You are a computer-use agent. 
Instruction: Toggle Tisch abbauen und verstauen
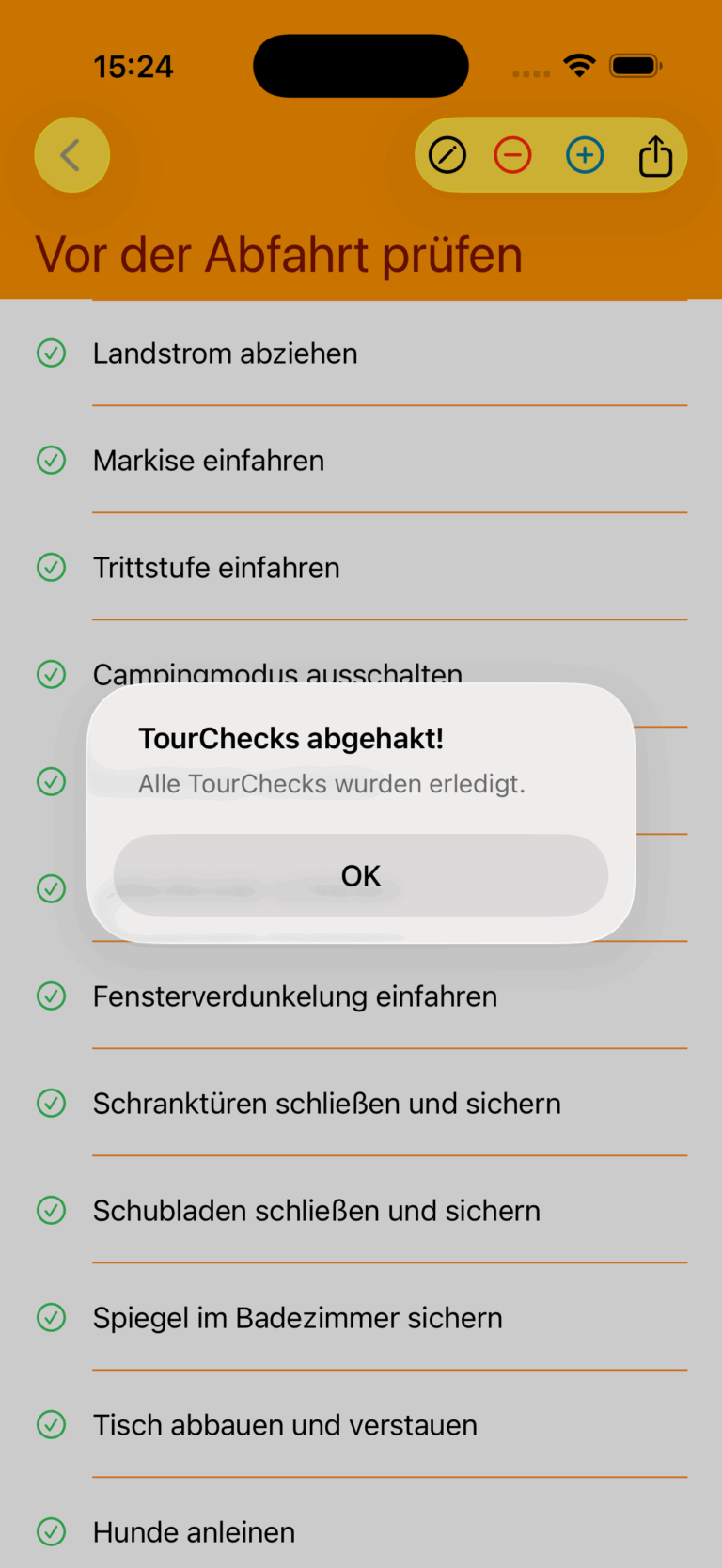point(51,1425)
